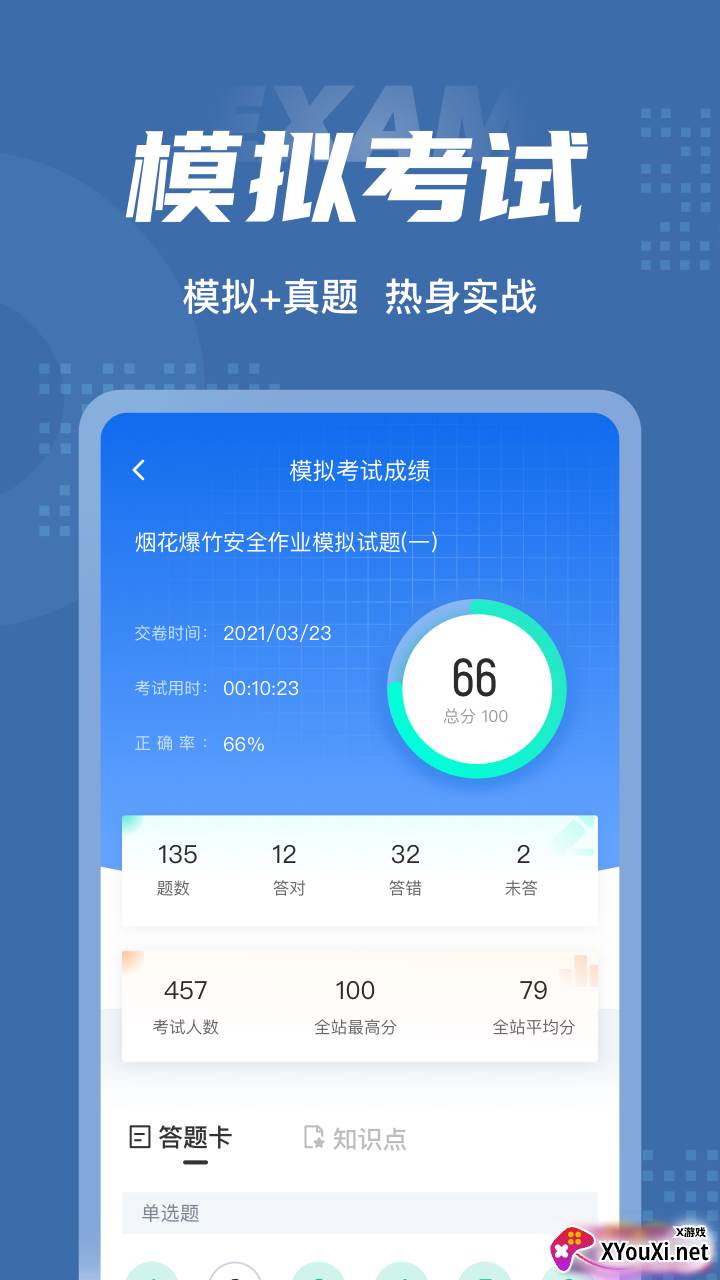Viewport: 720px width, 1280px height.
Task: Tap the back arrow to exit score page
Action: [138, 471]
